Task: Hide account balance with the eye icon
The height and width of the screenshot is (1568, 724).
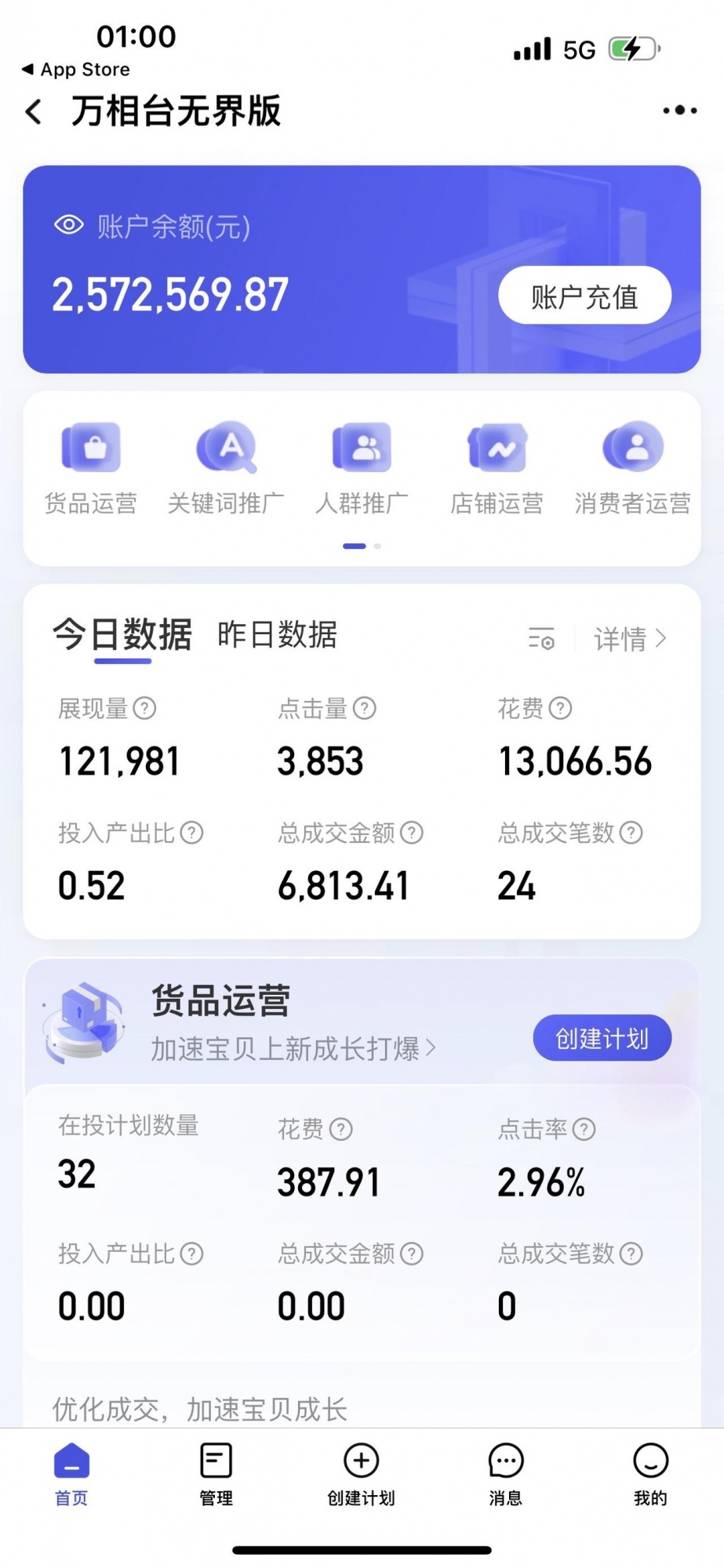Action: point(69,226)
